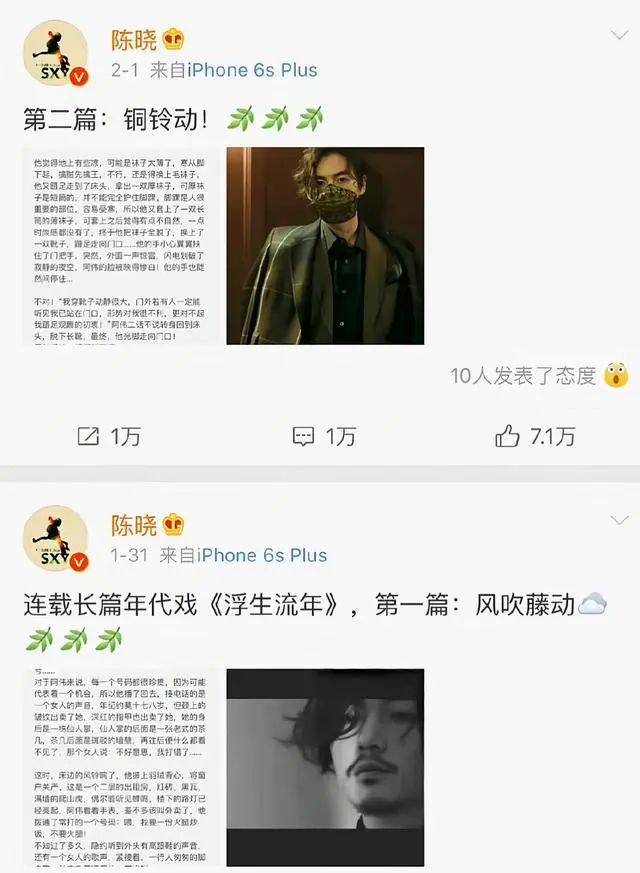
Task: Tap the iPhone 6s Plus source on the 1-31 post
Action: click(262, 555)
